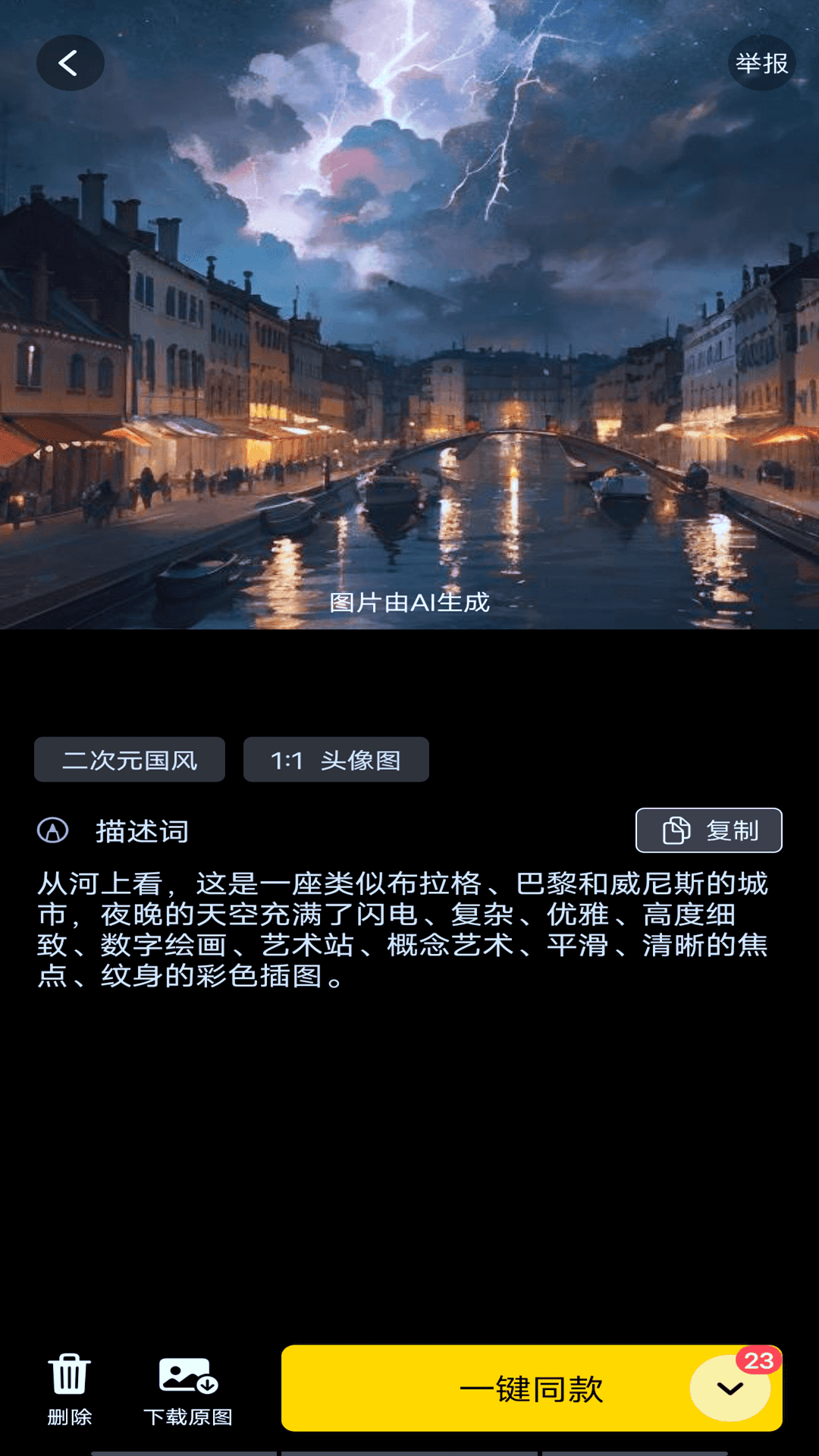Open the 1:1 头像图 ratio selector
The height and width of the screenshot is (1456, 819).
coord(336,759)
